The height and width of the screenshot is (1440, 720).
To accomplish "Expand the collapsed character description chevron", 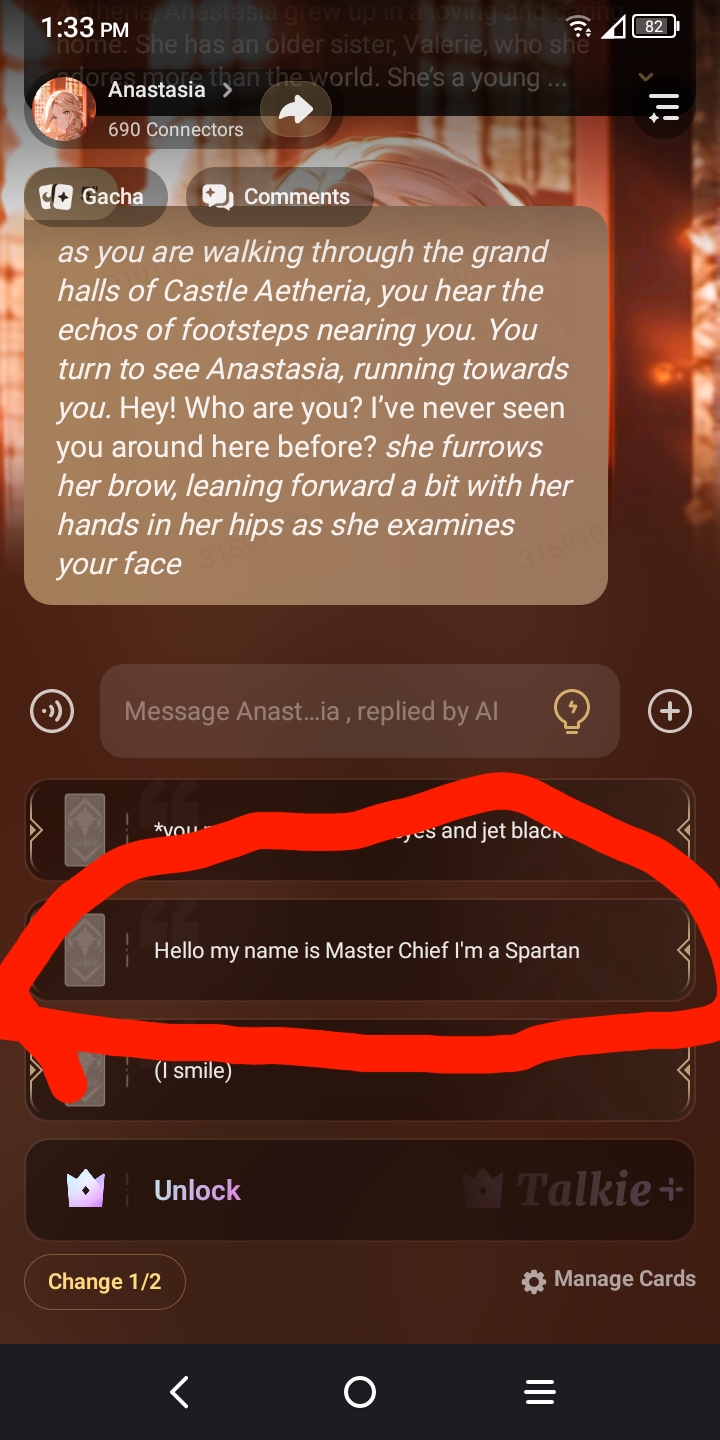I will (646, 78).
